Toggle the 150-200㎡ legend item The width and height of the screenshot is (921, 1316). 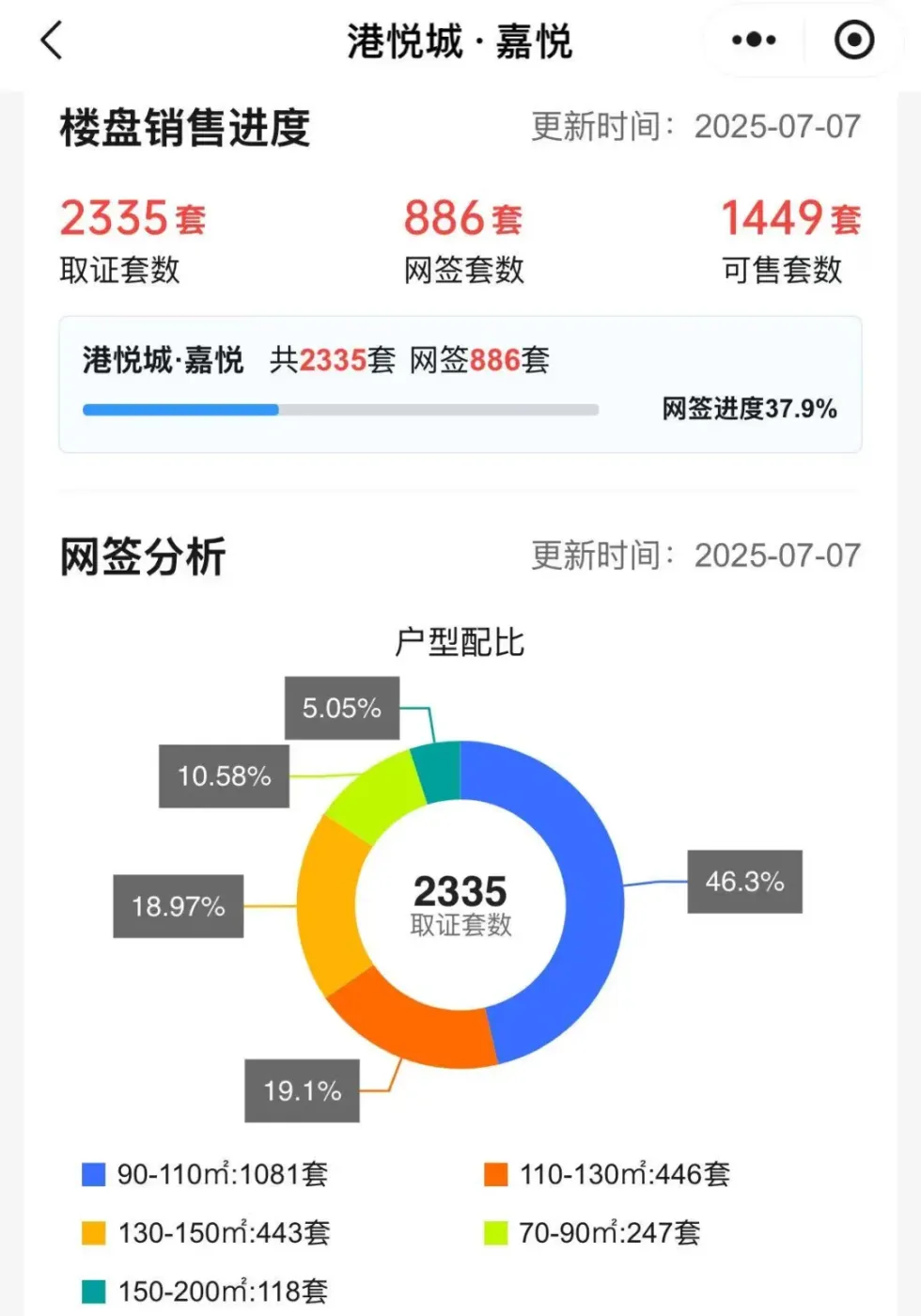pos(205,1291)
